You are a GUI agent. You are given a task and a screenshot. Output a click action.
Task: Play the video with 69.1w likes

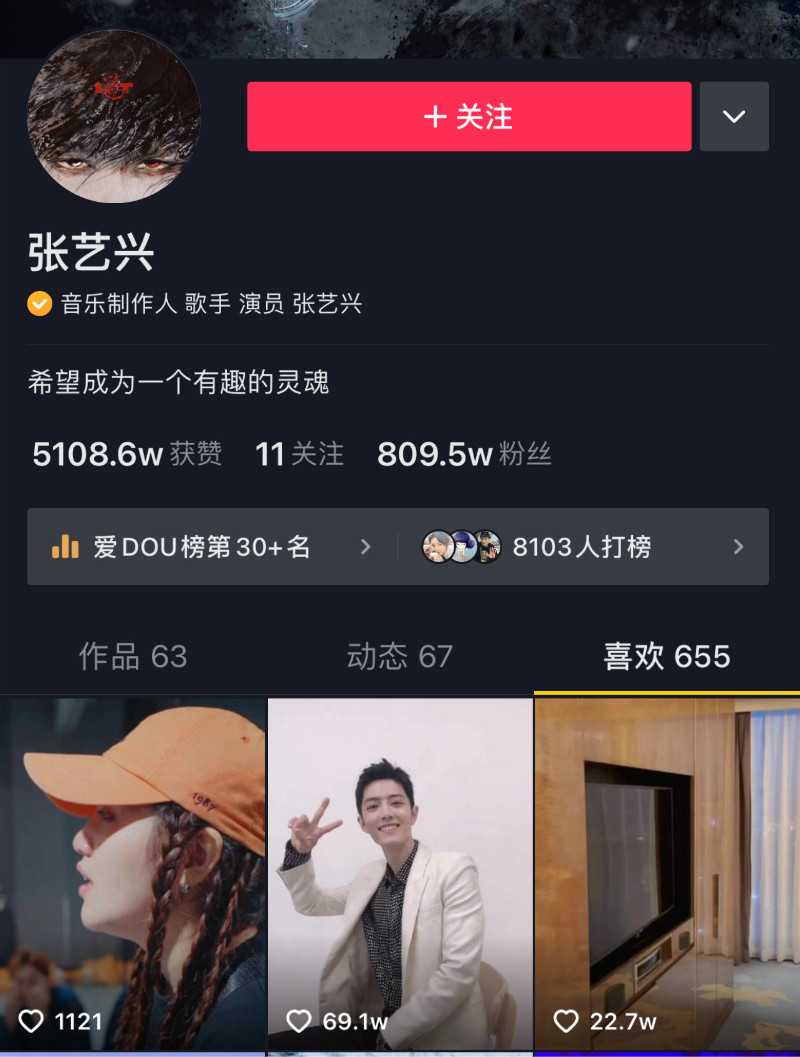(x=399, y=870)
